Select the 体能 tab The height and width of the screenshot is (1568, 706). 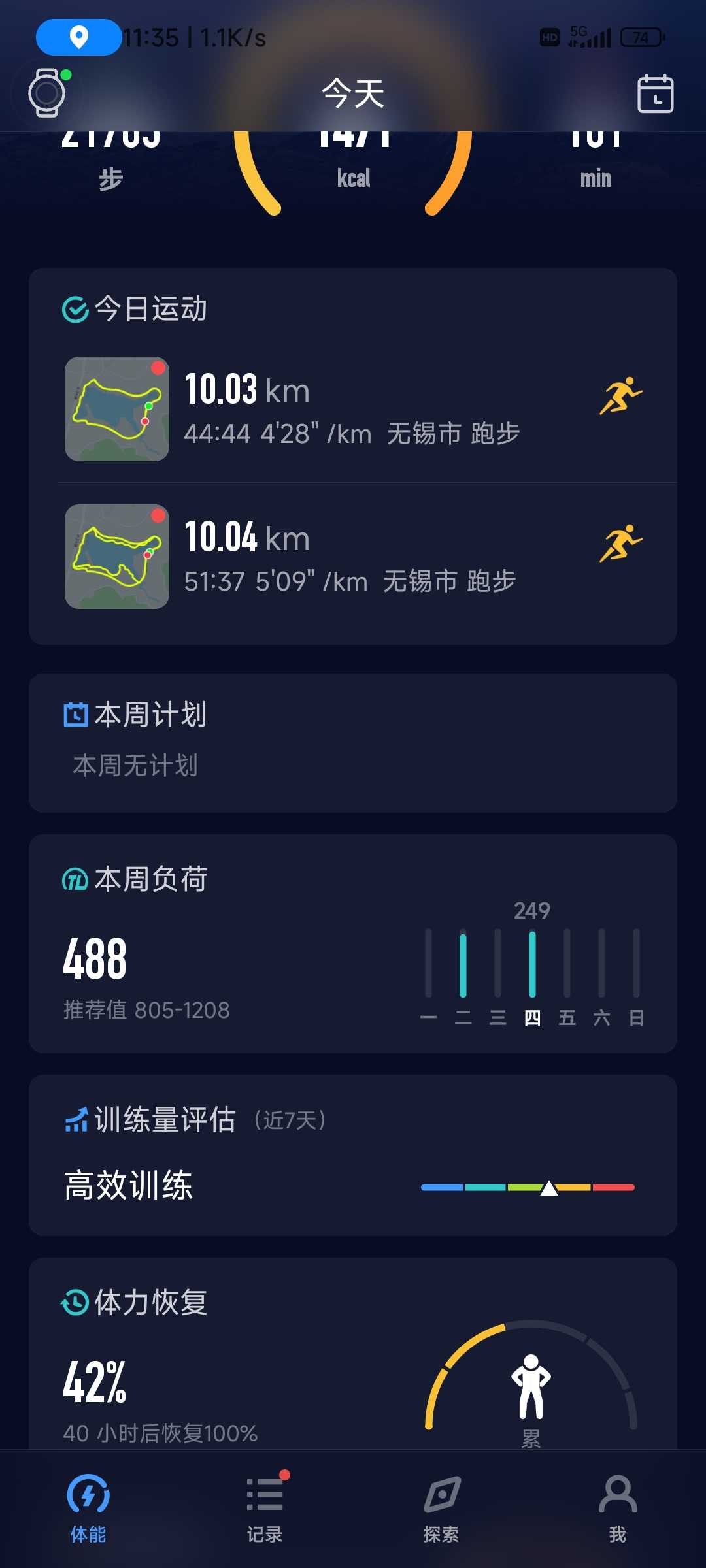[x=88, y=1507]
